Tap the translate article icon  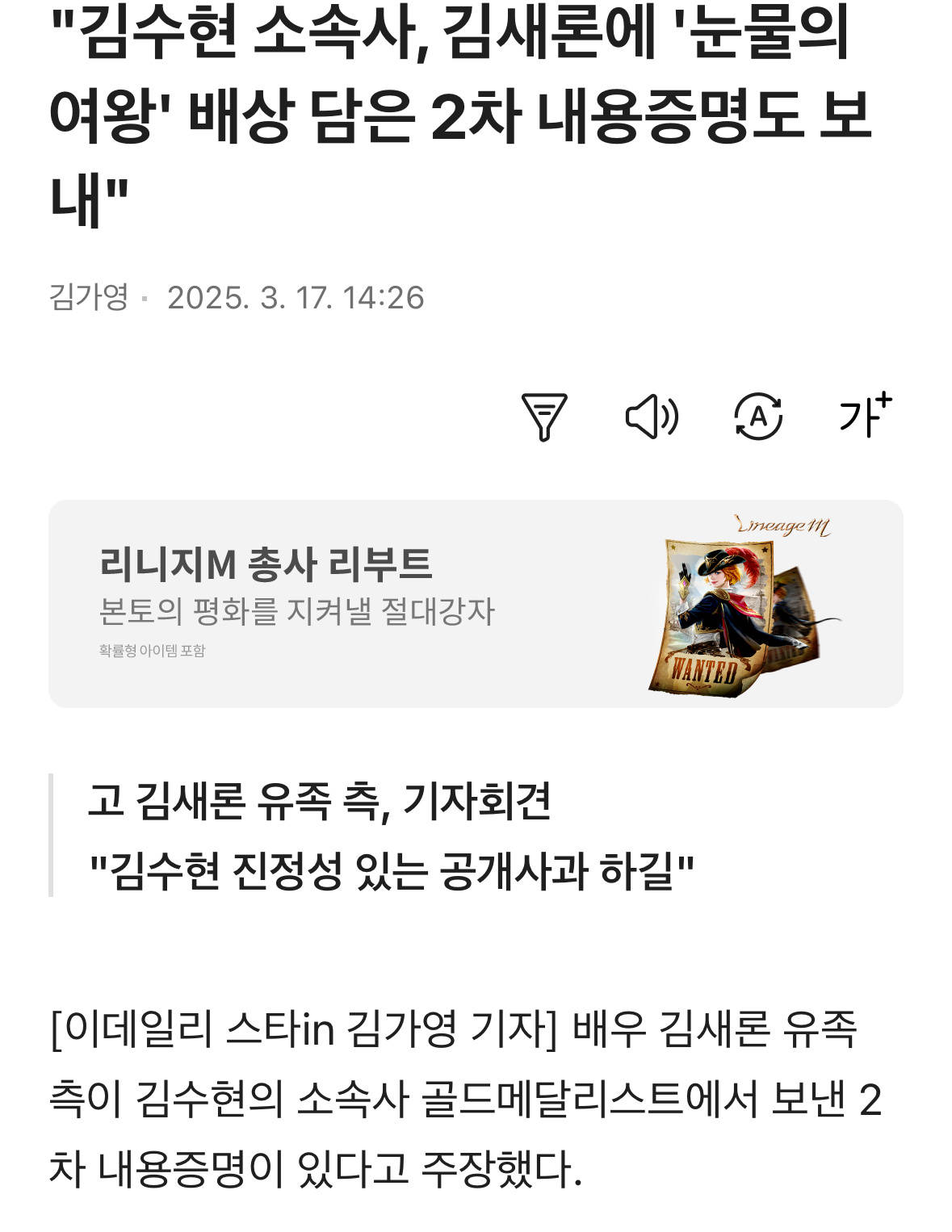click(757, 417)
